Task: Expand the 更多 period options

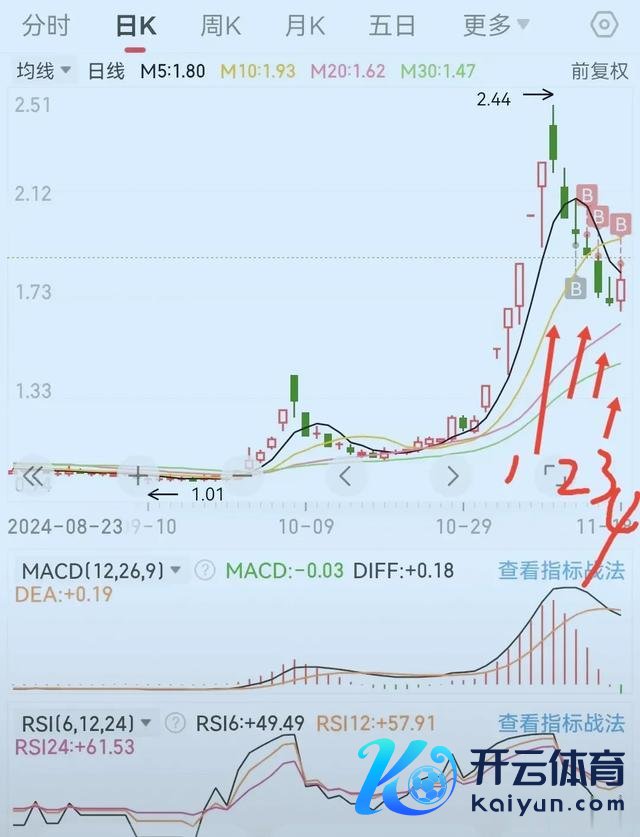Action: 496,26
